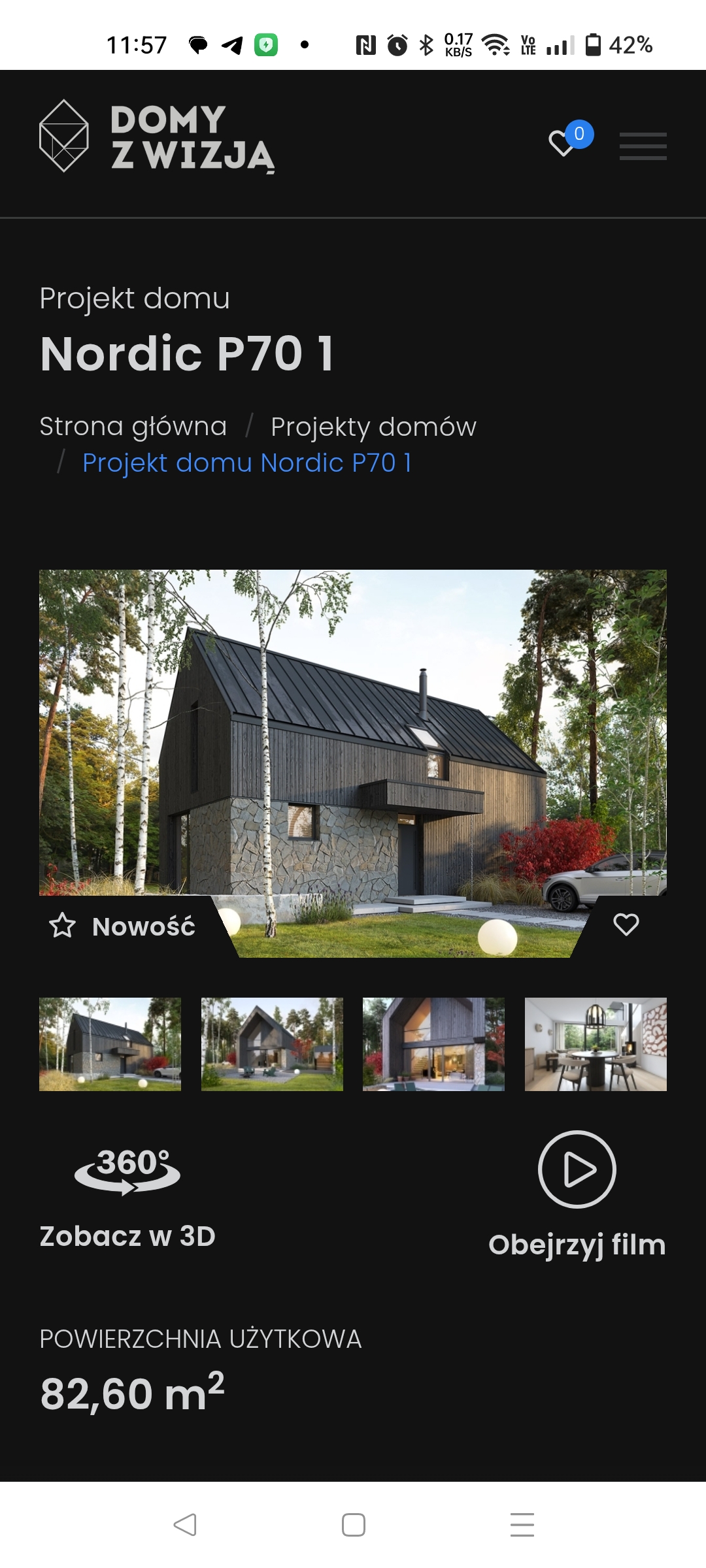Select the third thumbnail with terrace windows
706x1568 pixels.
pyautogui.click(x=433, y=1044)
